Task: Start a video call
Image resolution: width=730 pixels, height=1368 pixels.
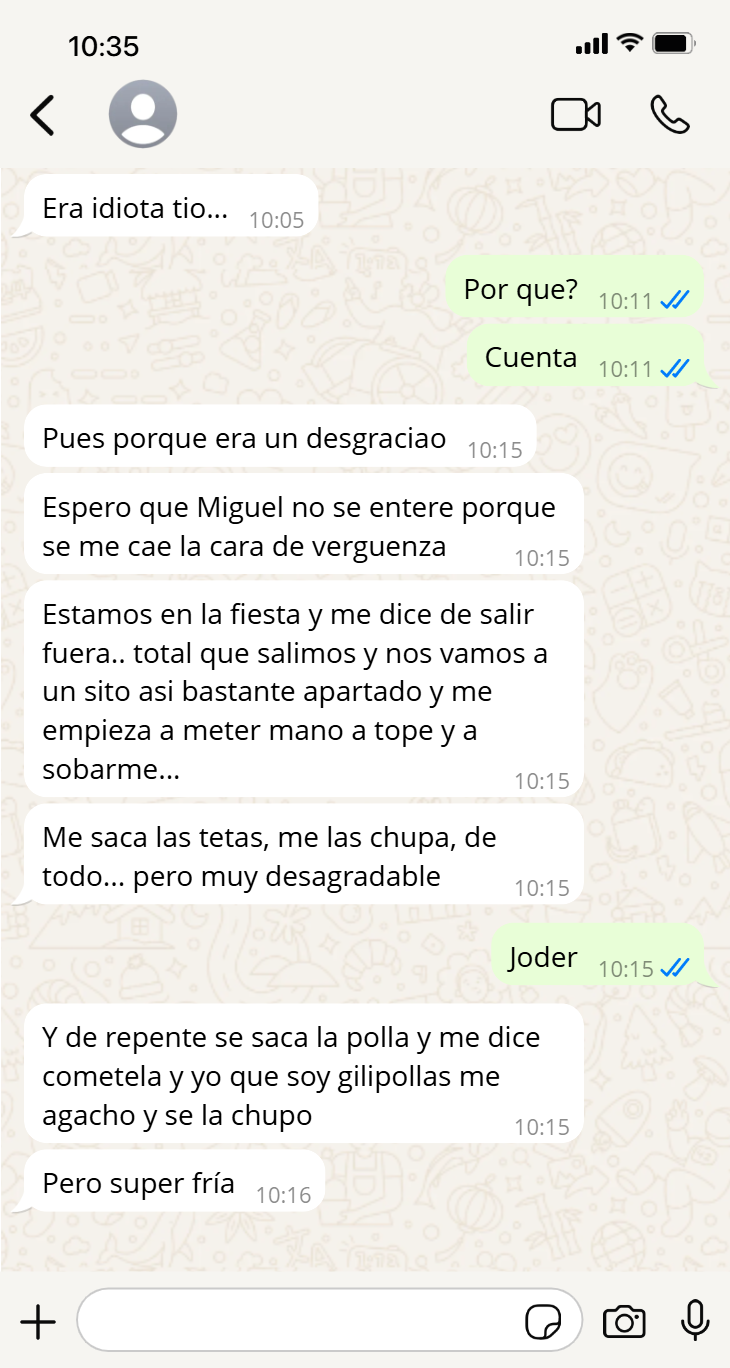Action: pyautogui.click(x=576, y=115)
